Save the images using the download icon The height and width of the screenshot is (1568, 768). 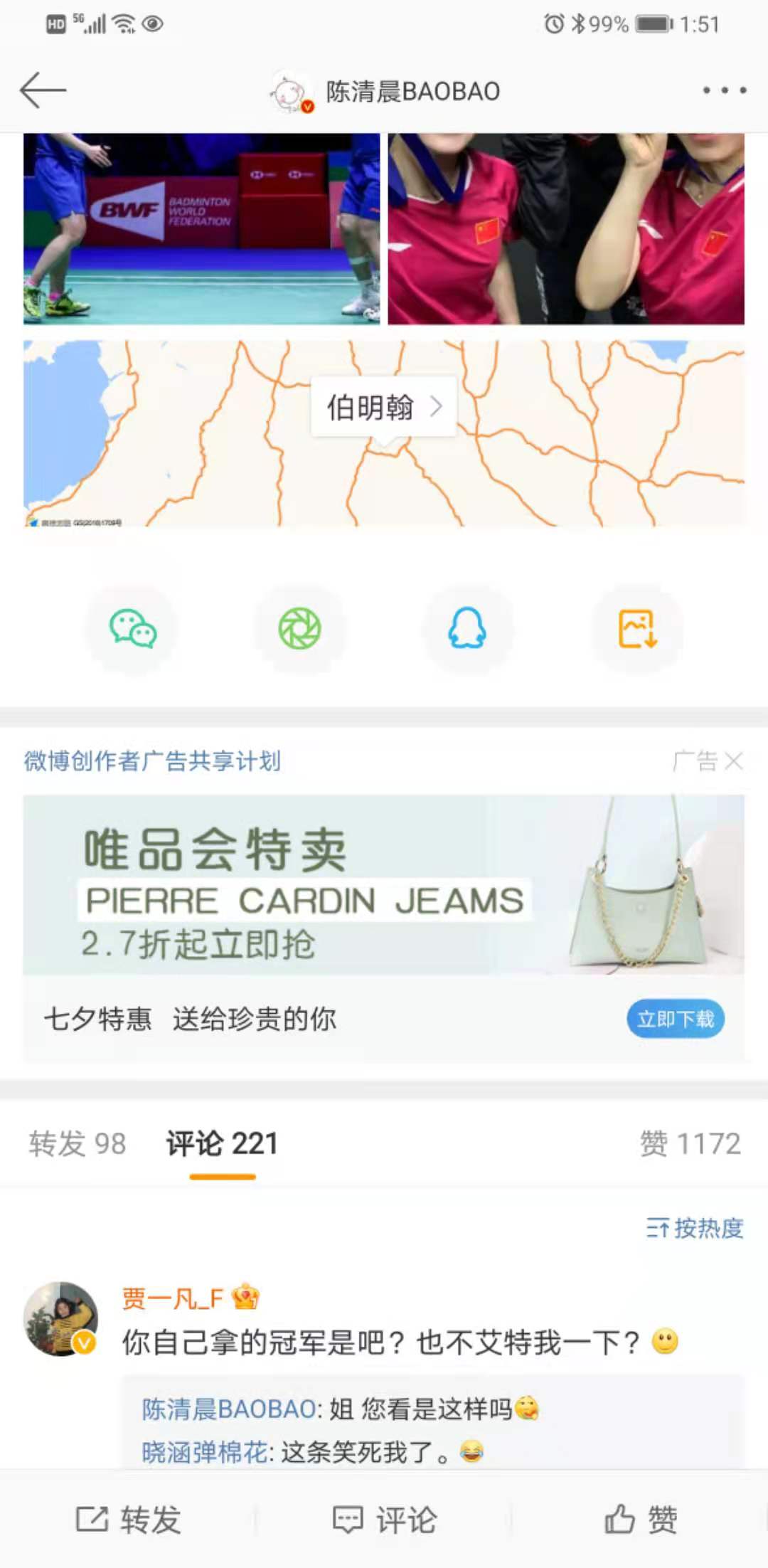pyautogui.click(x=636, y=630)
